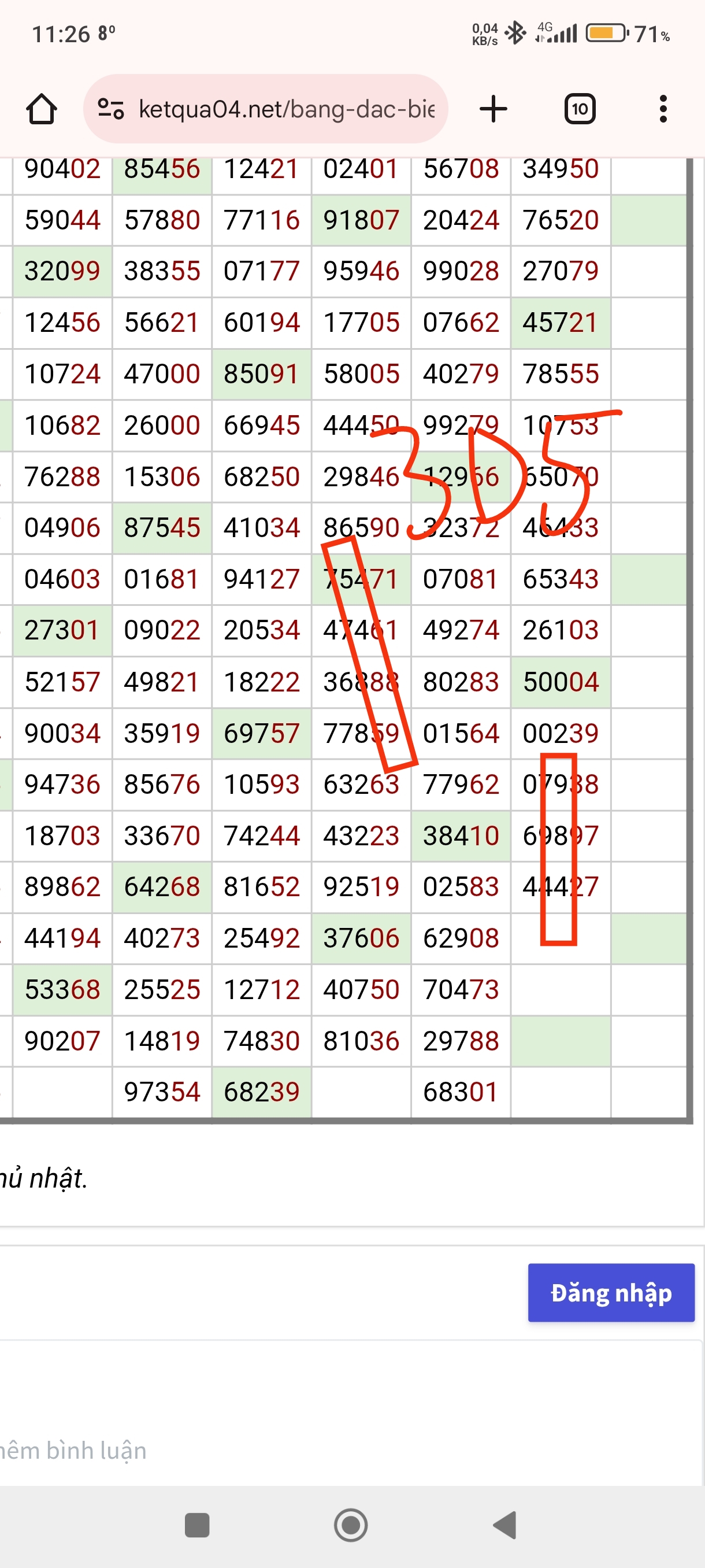Screen dimensions: 705x1568
Task: Open the browser overflow menu
Action: click(x=662, y=110)
